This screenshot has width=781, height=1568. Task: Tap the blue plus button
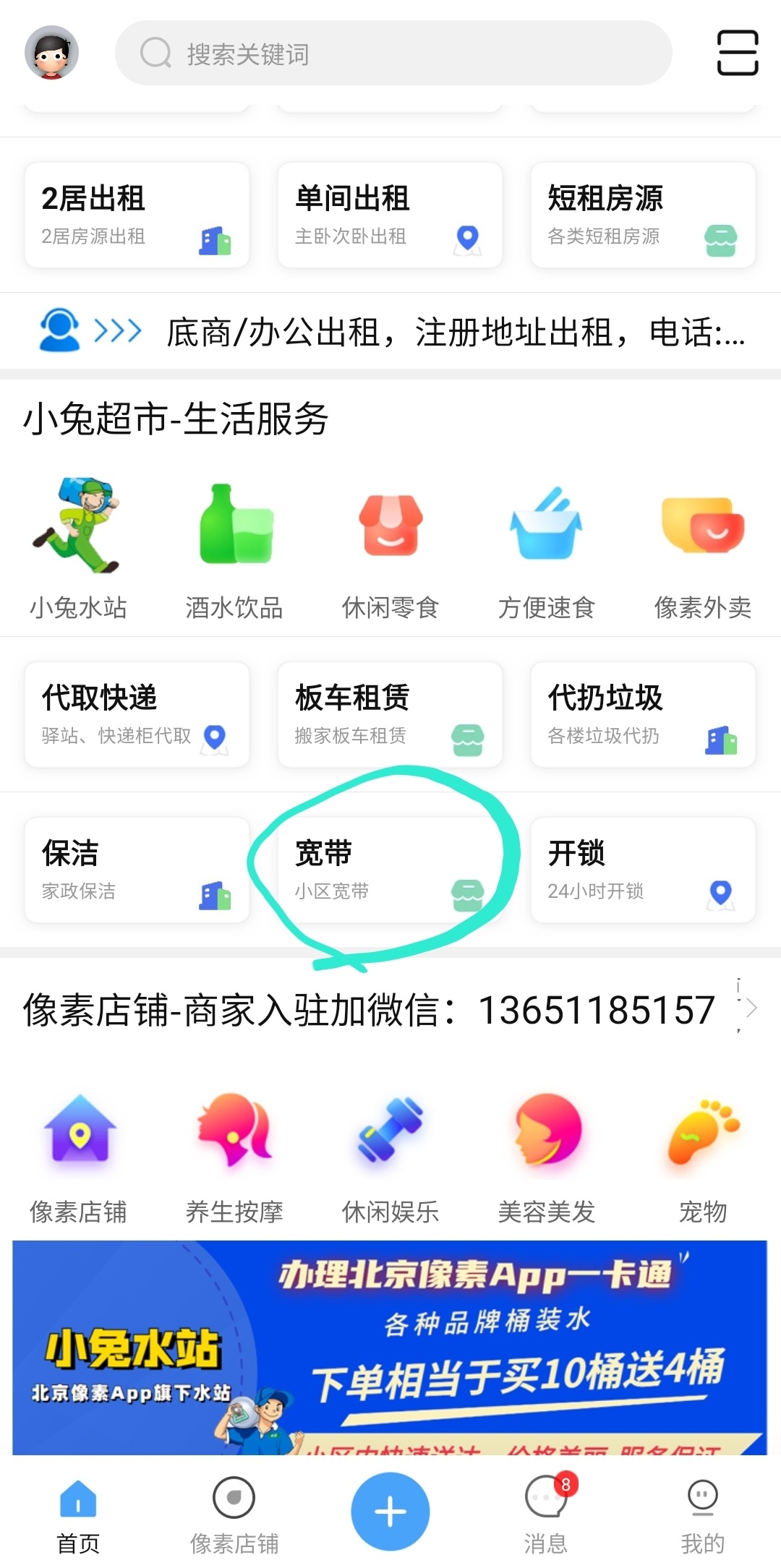390,1512
